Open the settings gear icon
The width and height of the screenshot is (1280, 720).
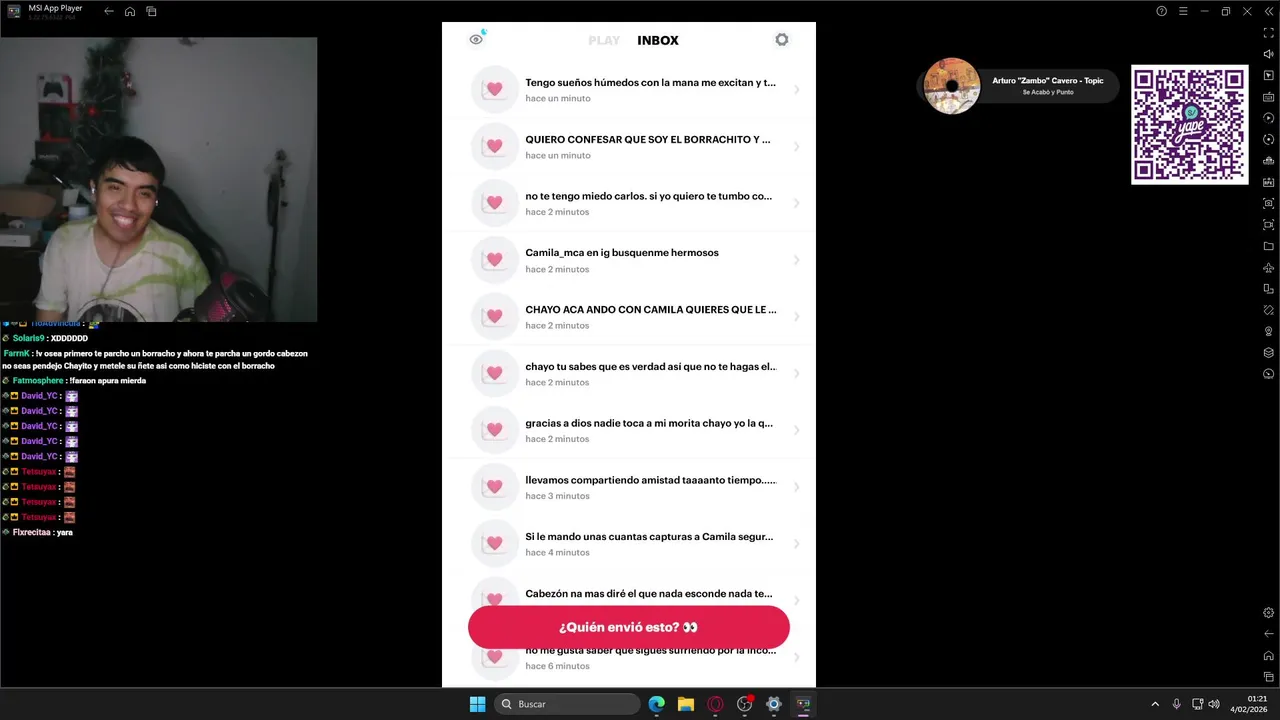pyautogui.click(x=782, y=40)
